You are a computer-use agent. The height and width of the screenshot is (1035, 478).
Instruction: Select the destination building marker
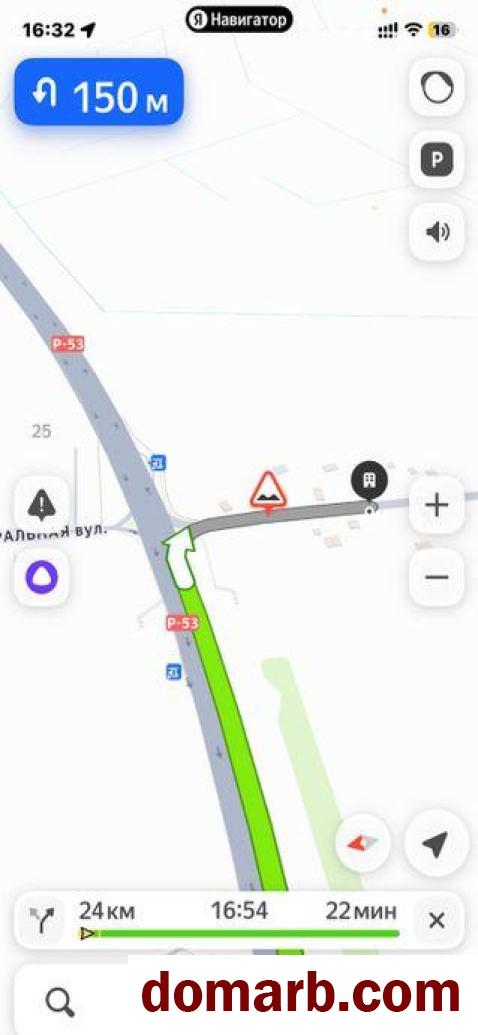(x=370, y=481)
